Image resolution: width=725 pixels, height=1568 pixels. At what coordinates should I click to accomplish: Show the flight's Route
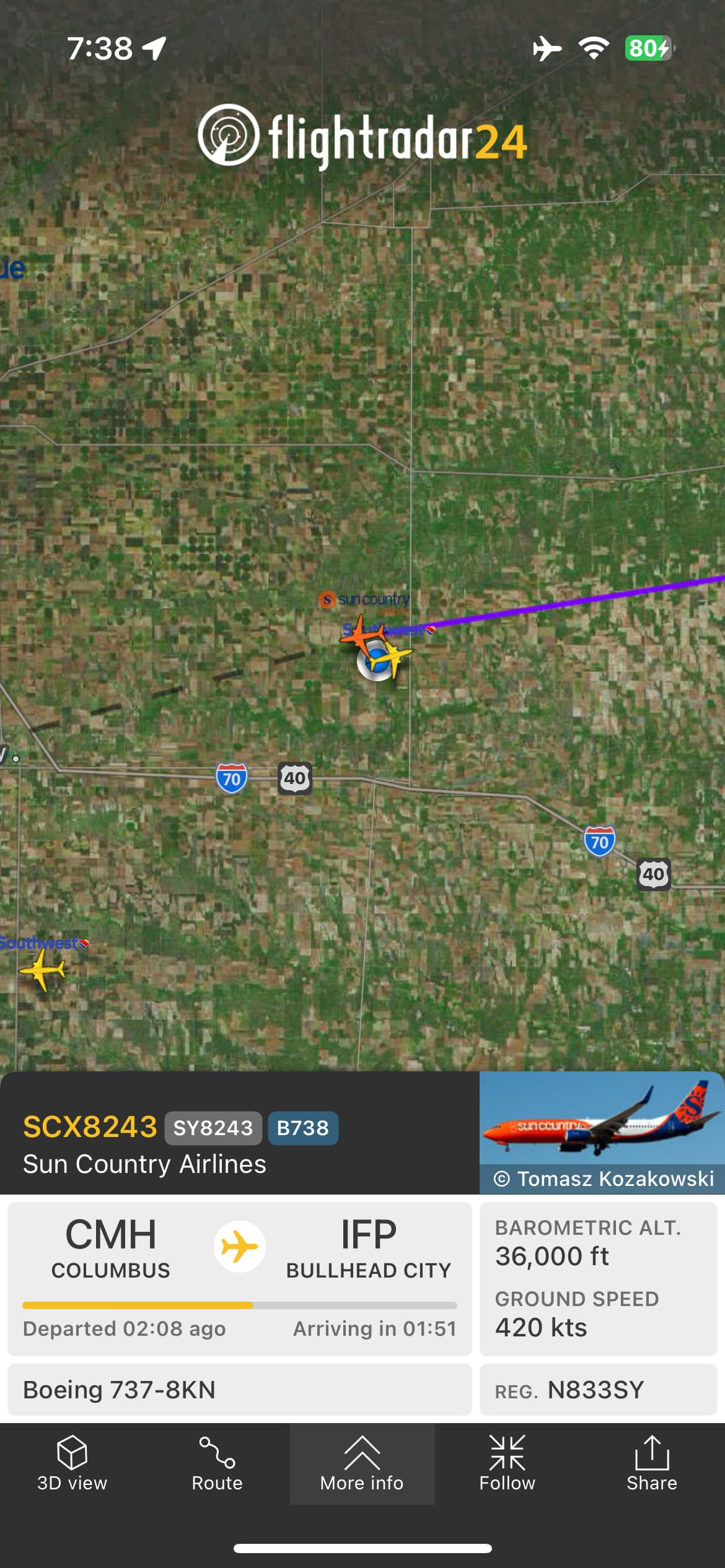[217, 1464]
